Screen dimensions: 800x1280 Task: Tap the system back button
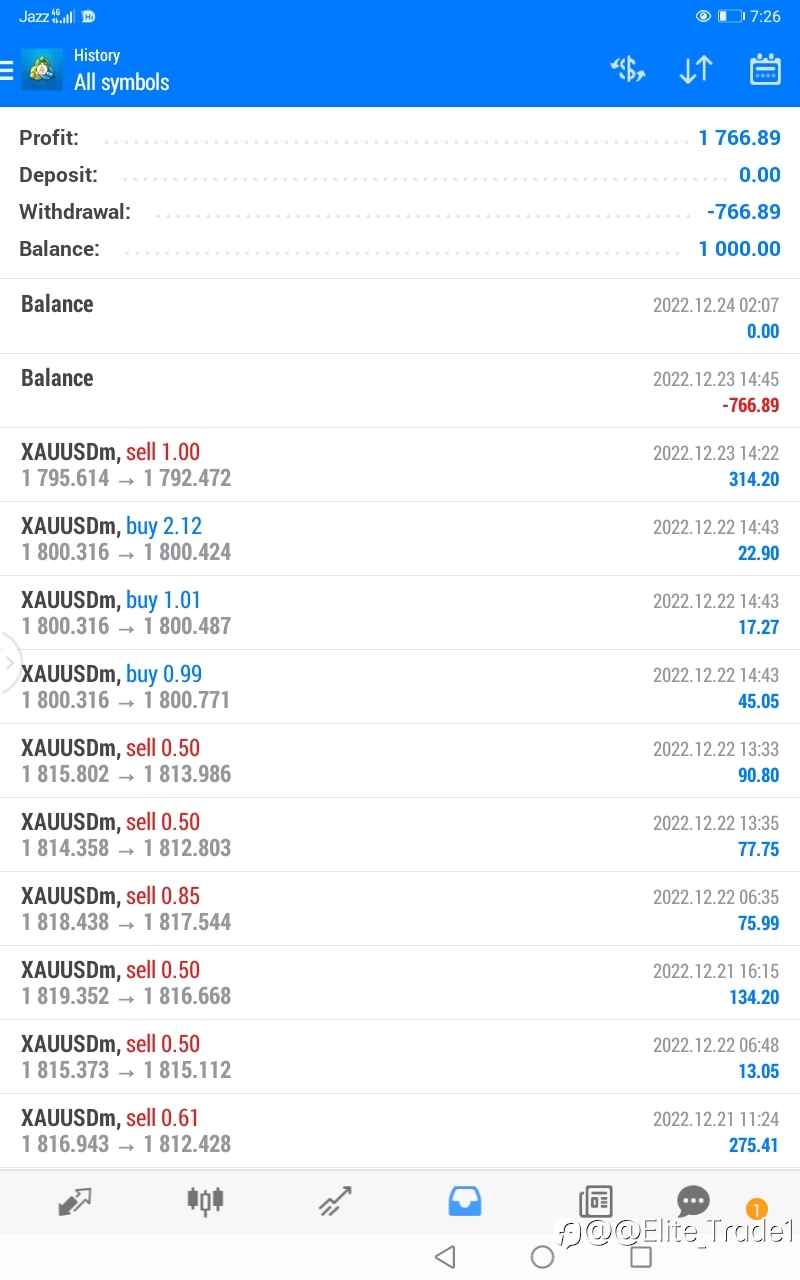[x=446, y=1256]
